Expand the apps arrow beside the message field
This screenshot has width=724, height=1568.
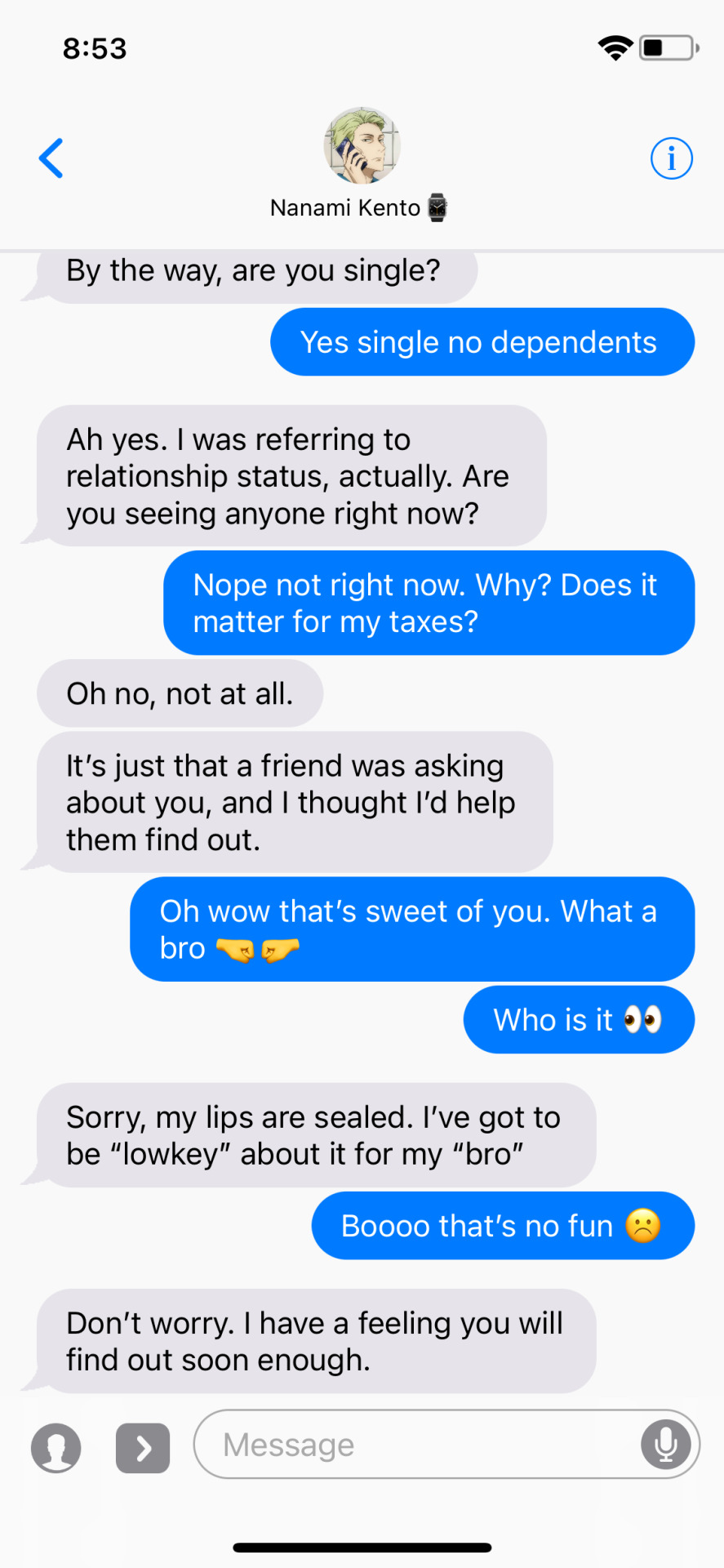[x=143, y=1448]
